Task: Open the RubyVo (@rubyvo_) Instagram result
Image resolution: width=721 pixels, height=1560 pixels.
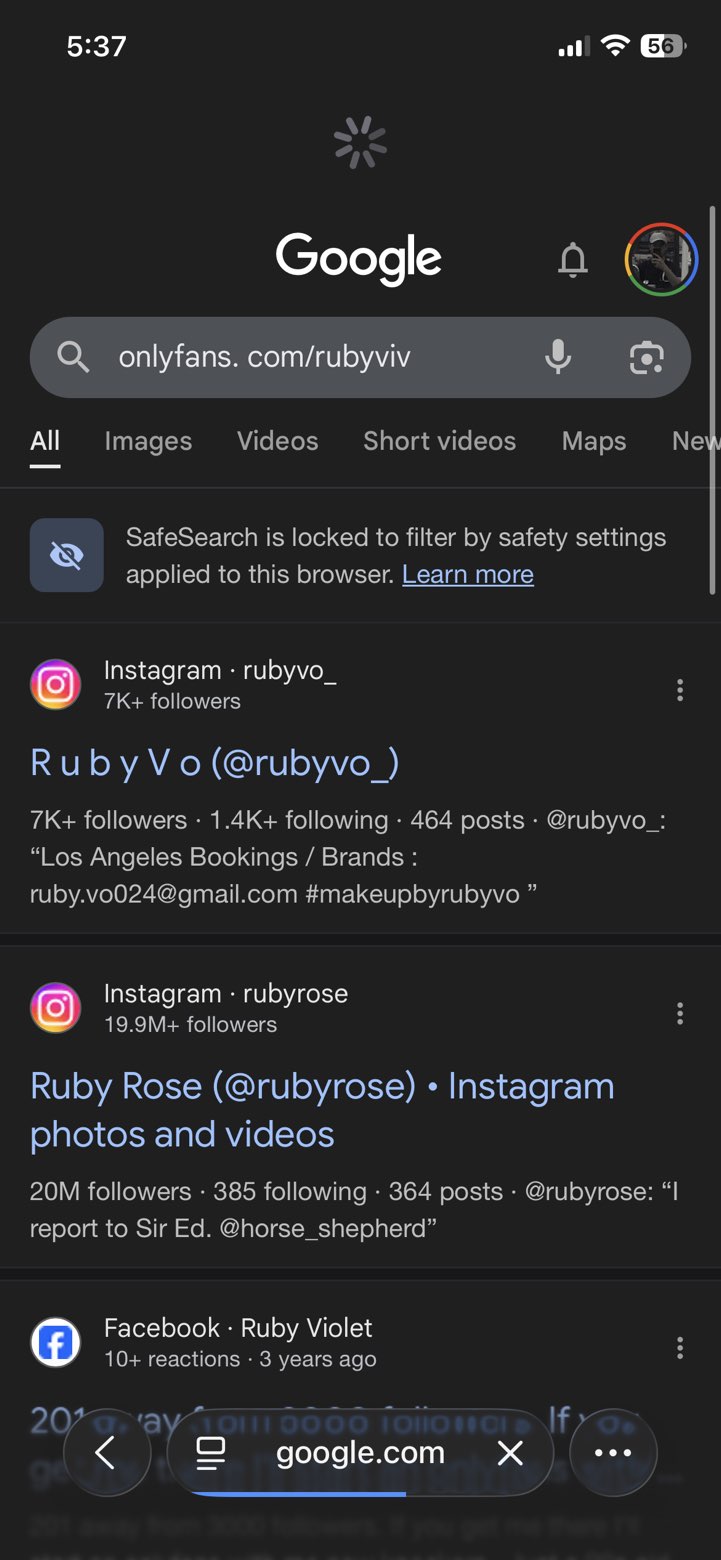Action: (215, 763)
